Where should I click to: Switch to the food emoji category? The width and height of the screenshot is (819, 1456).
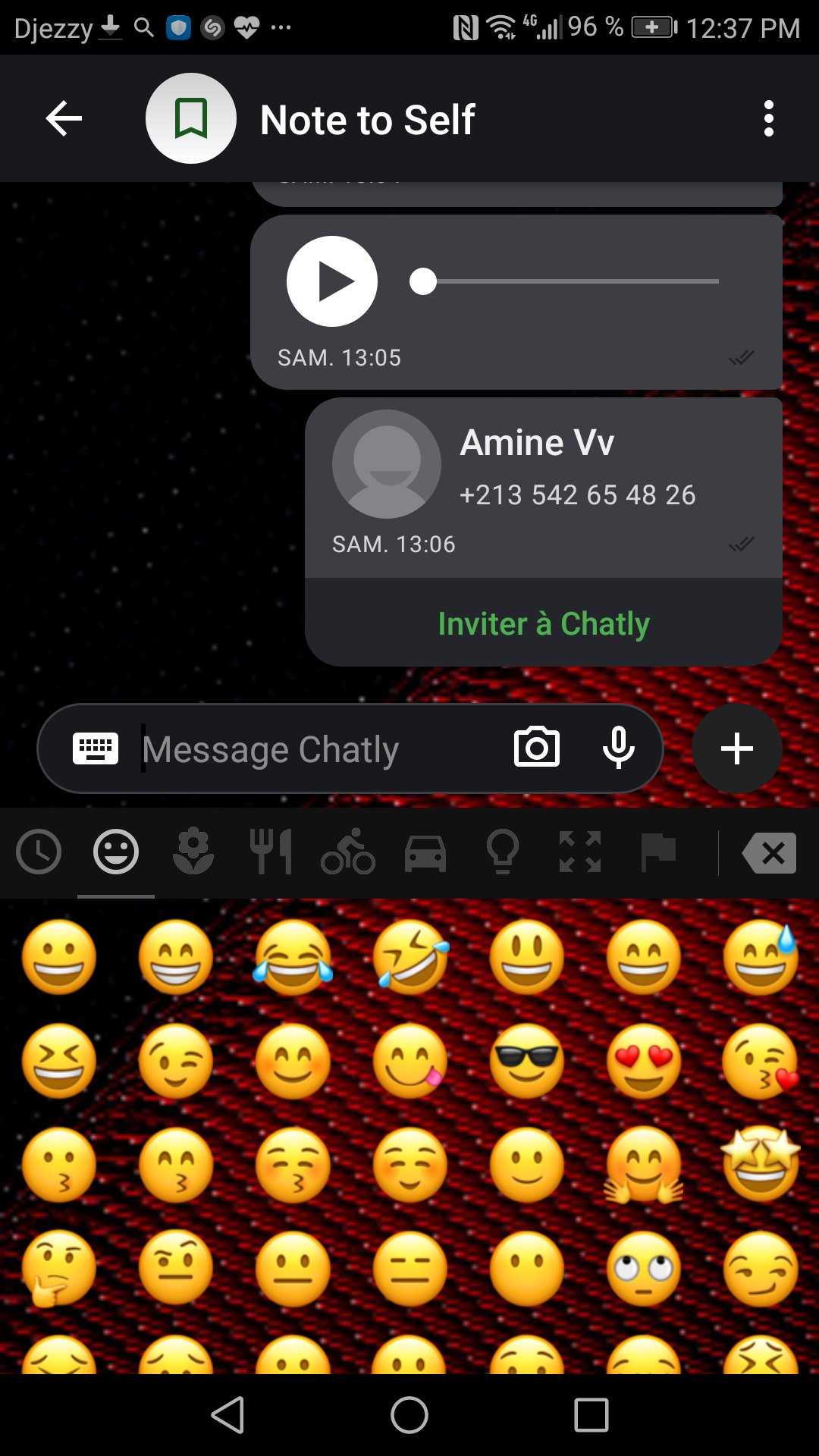(271, 852)
